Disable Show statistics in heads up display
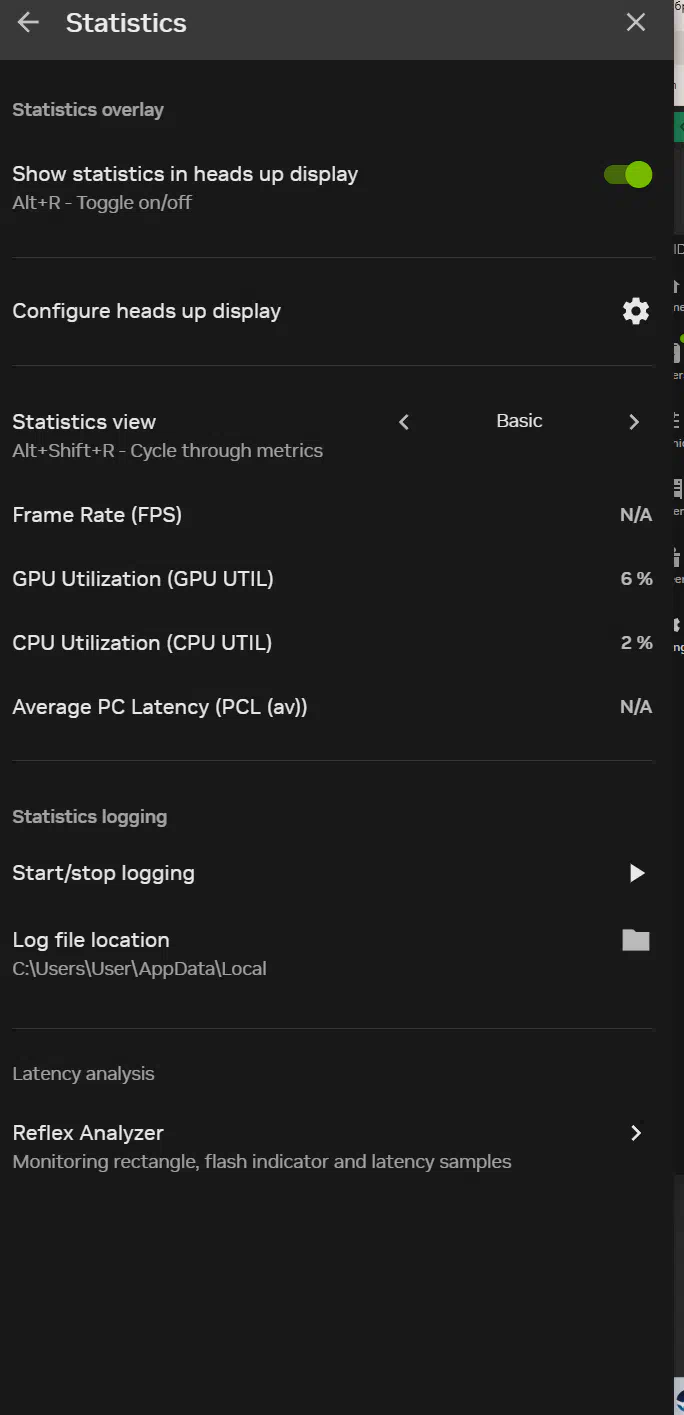The height and width of the screenshot is (1415, 684). tap(628, 175)
